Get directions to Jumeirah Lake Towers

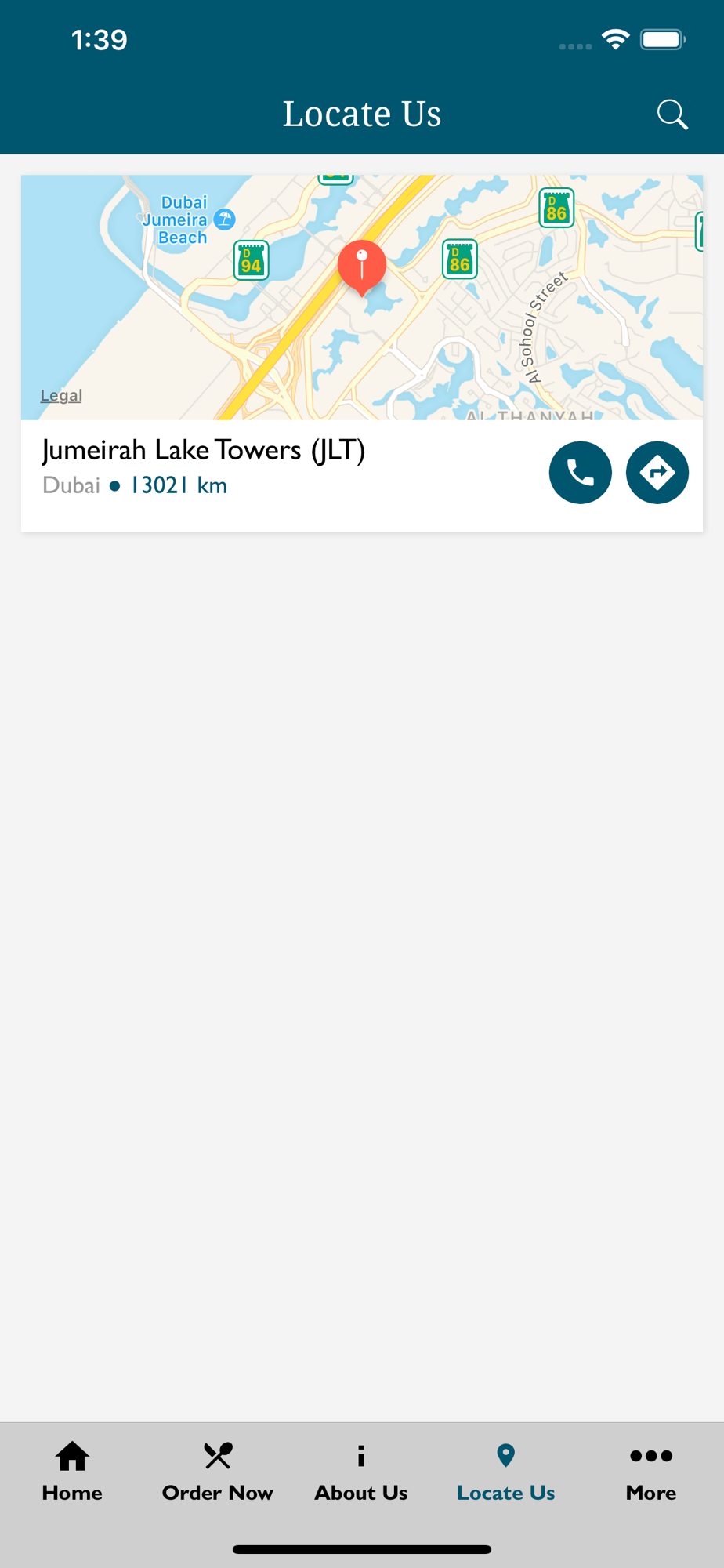click(657, 473)
